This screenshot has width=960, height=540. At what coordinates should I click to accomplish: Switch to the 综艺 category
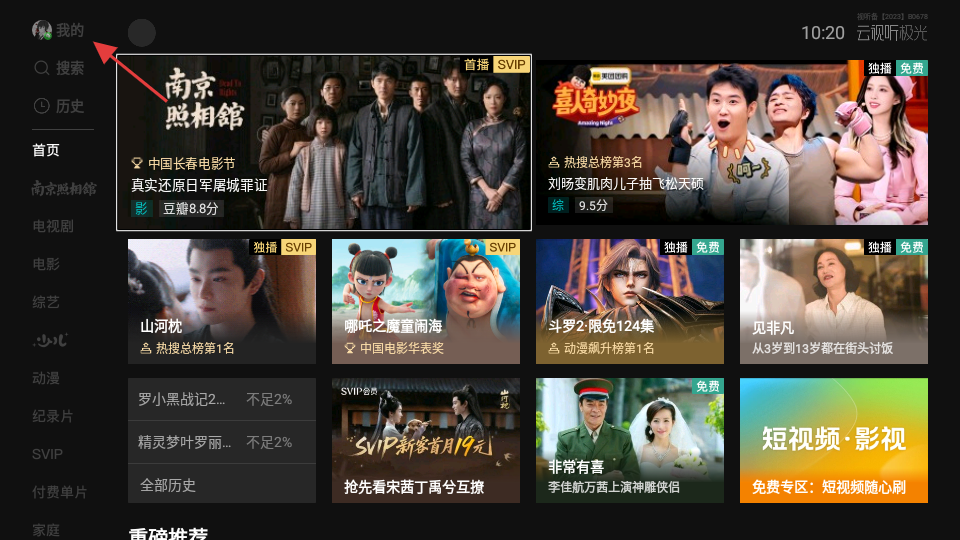tap(46, 302)
